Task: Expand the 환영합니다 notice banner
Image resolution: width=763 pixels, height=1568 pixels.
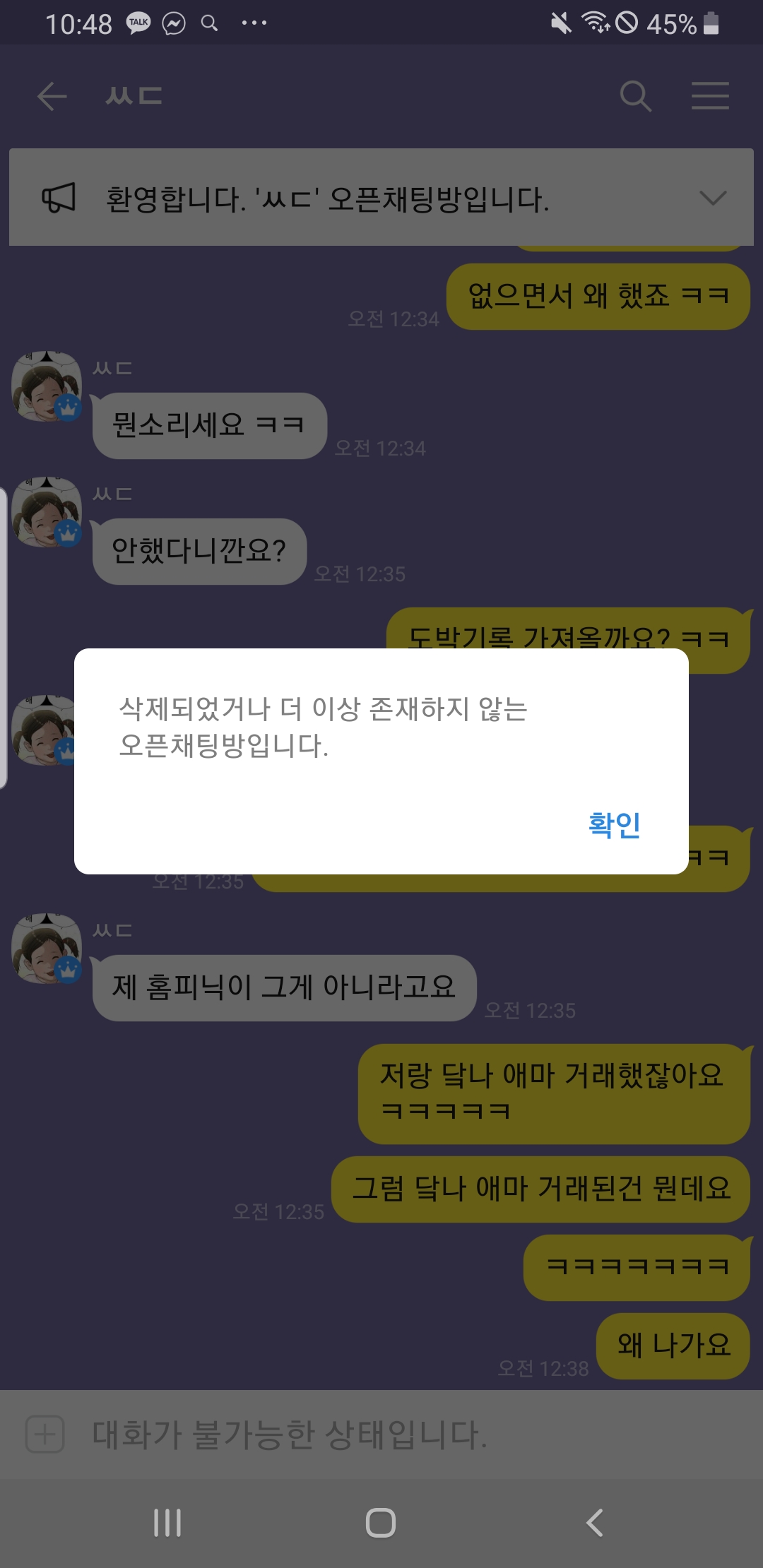Action: (712, 198)
